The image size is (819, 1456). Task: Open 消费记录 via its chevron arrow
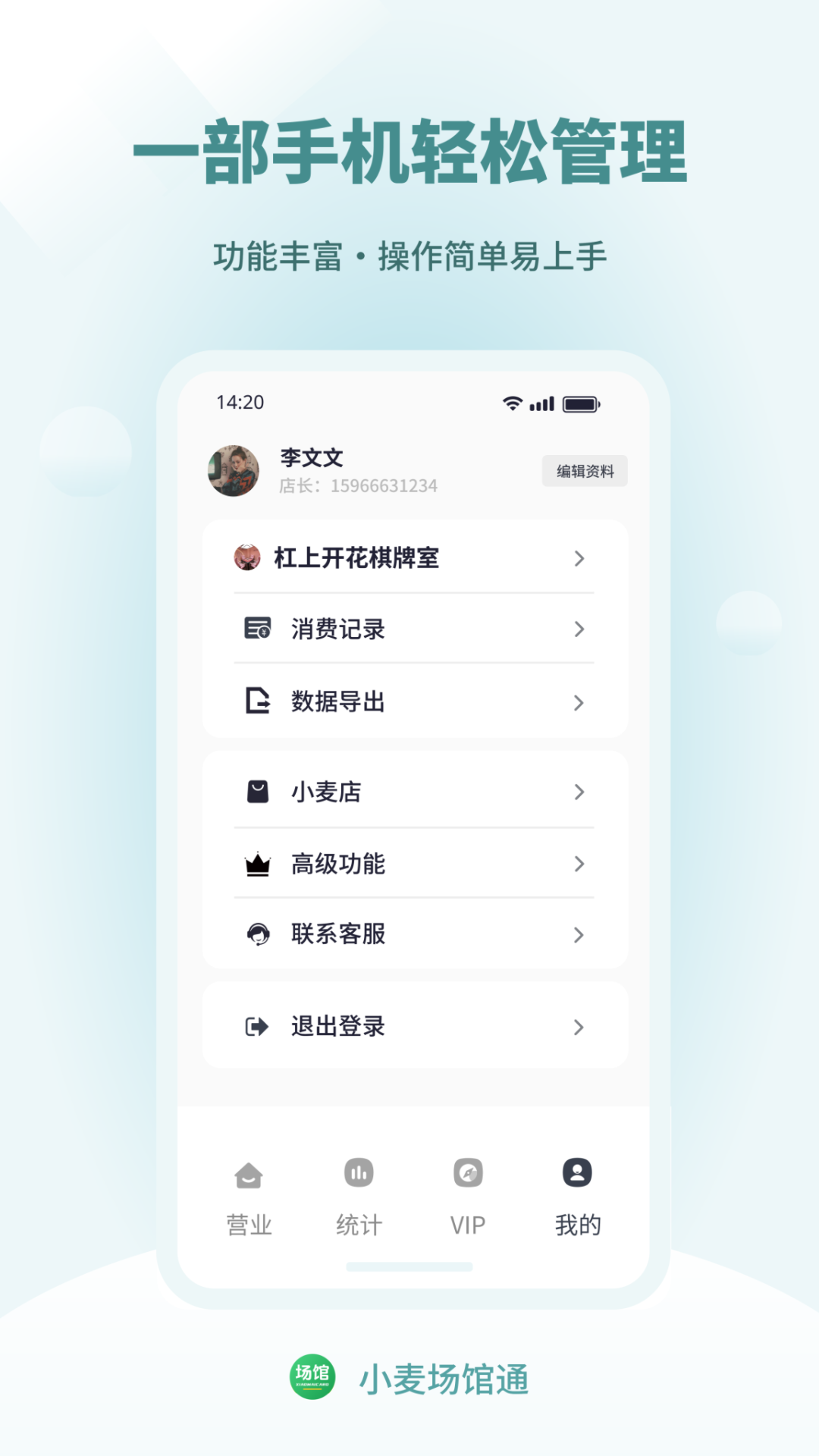(x=579, y=629)
